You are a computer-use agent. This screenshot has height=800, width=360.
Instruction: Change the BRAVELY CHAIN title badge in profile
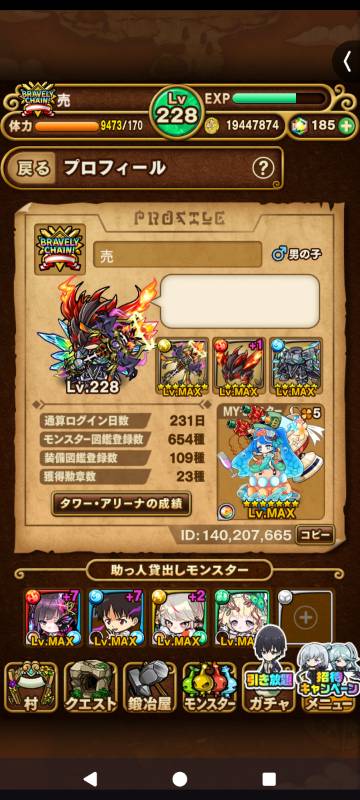59,249
